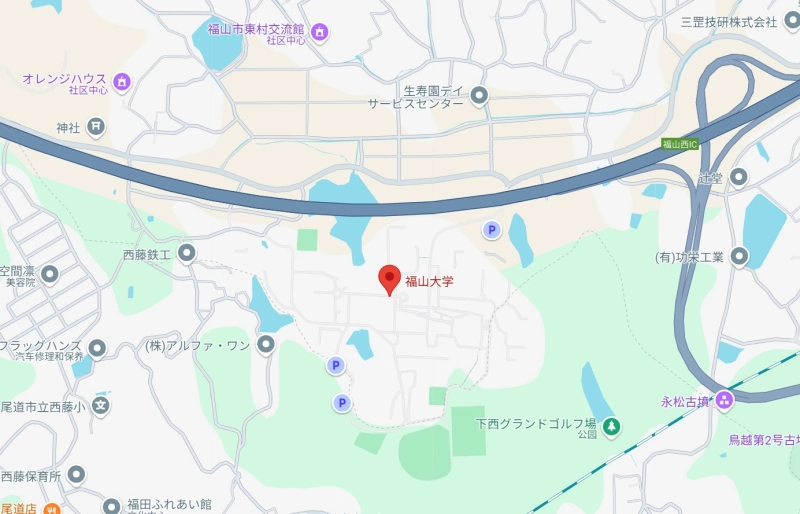Open the フラッグハンズ car repair marker
The height and width of the screenshot is (514, 800).
97,348
